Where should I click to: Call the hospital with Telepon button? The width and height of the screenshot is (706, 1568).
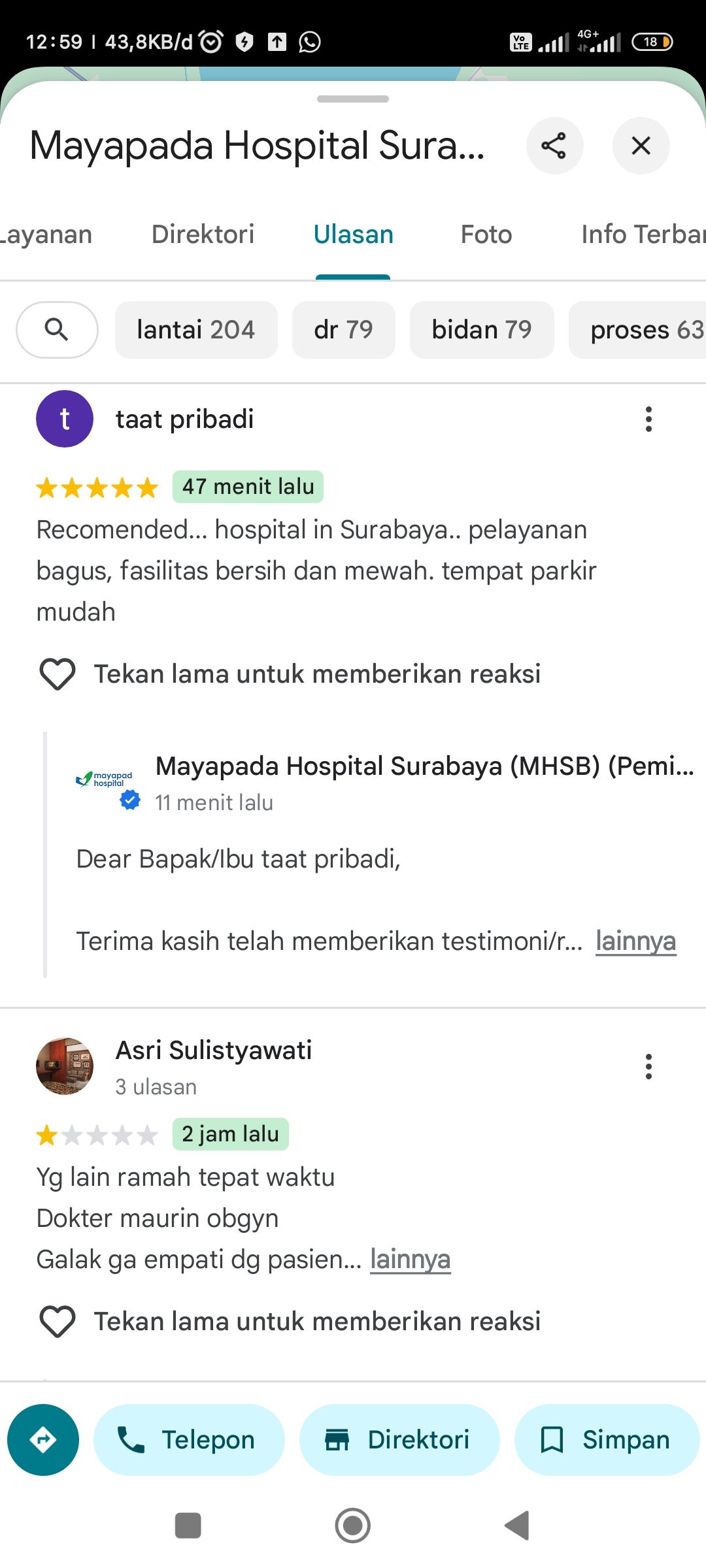[x=189, y=1440]
